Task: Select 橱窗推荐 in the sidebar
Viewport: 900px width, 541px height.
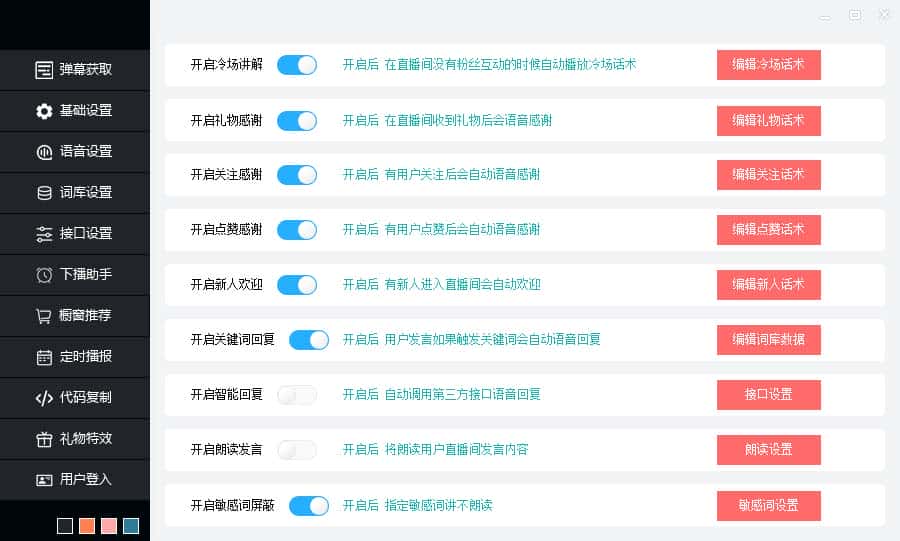Action: coord(75,315)
